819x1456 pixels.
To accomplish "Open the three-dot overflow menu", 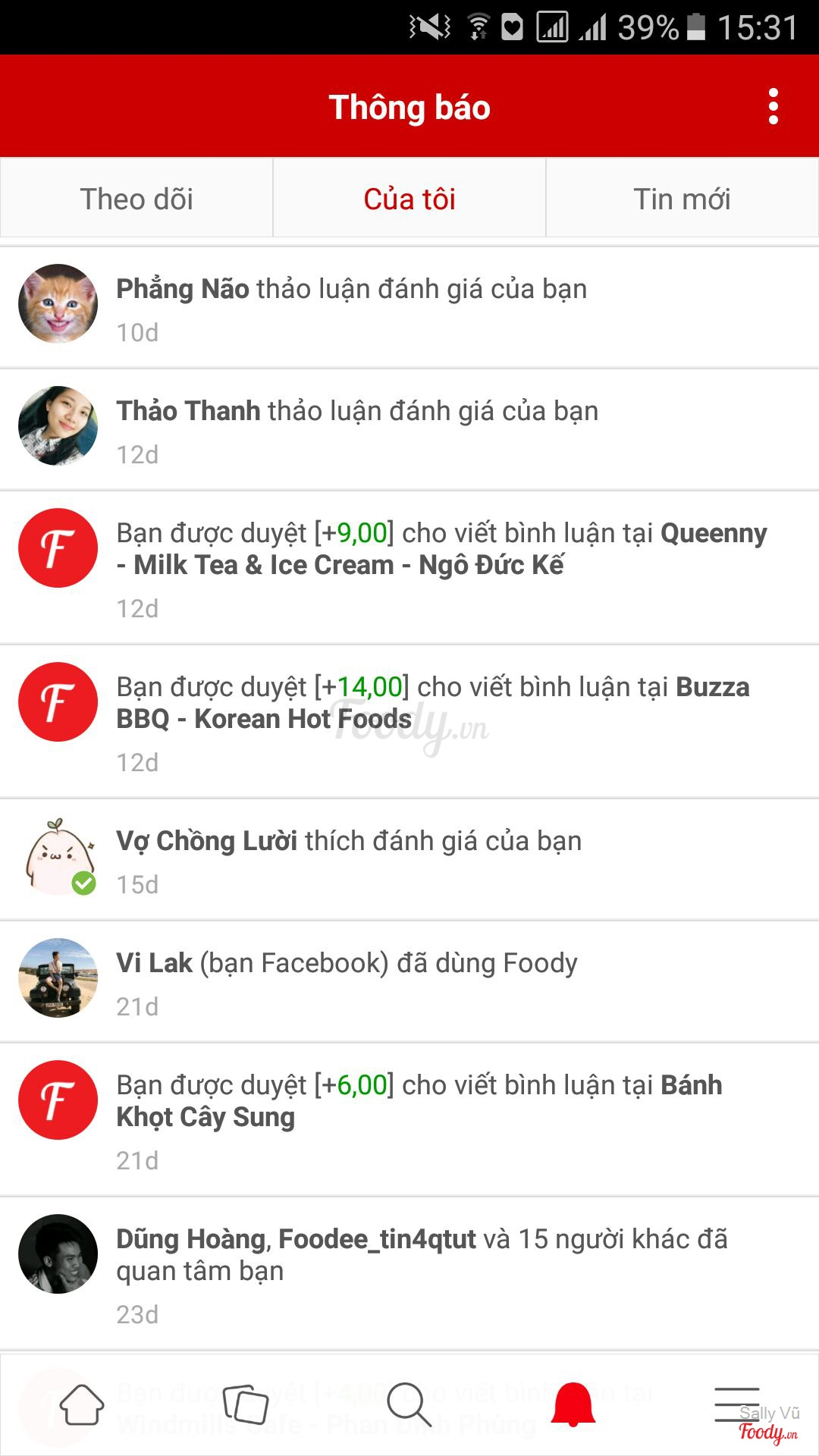I will [773, 107].
